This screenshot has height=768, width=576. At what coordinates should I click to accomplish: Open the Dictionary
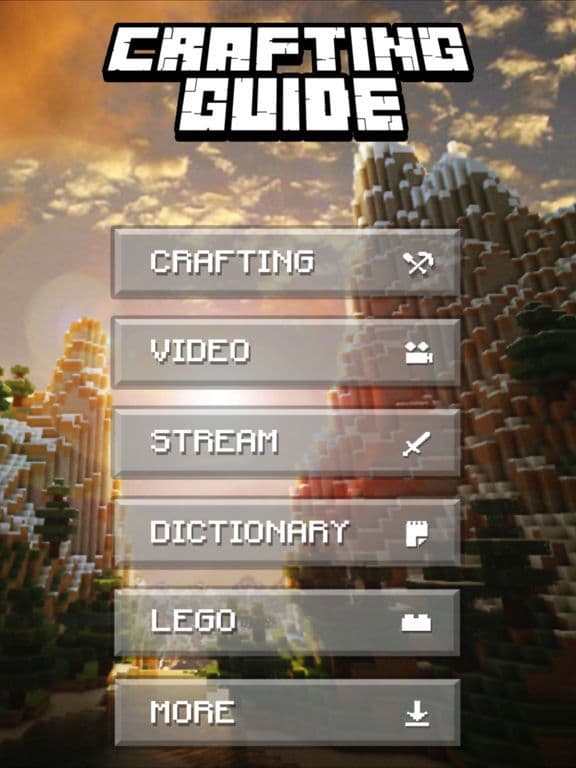(x=287, y=532)
